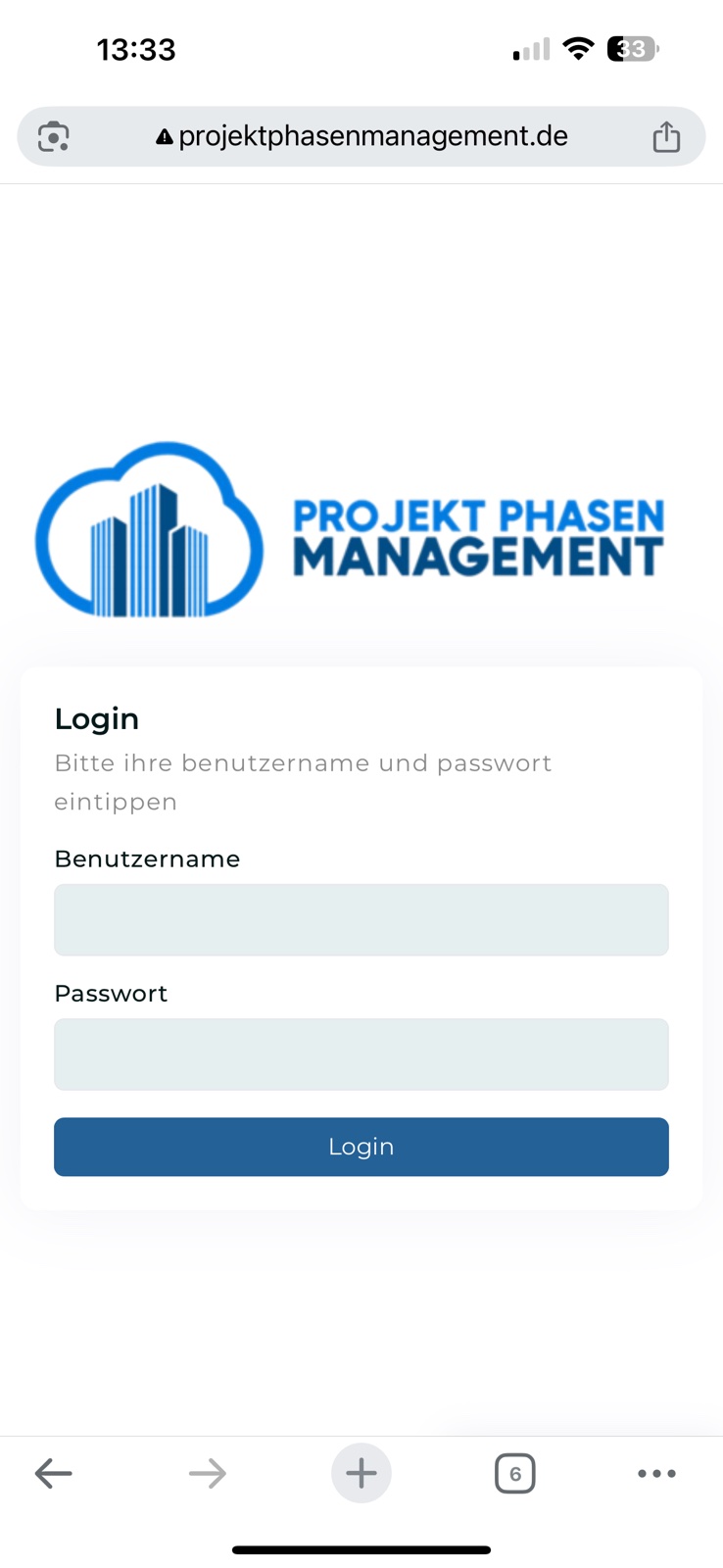Tap the Benutzername input field
This screenshot has width=723, height=1568.
tap(361, 919)
